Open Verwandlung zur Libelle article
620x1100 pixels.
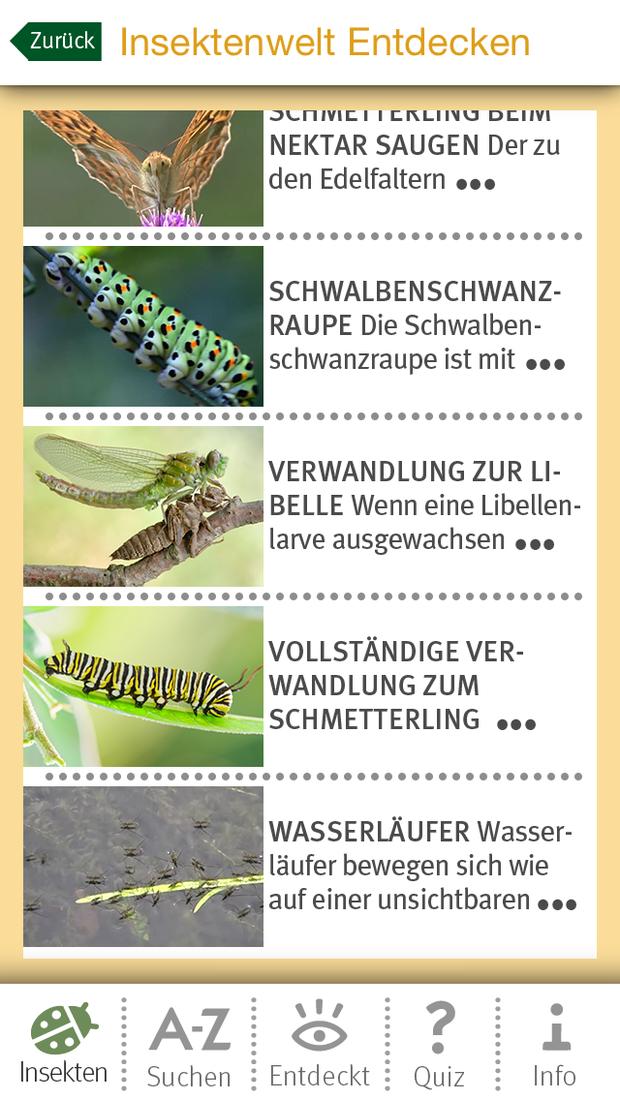[x=310, y=507]
